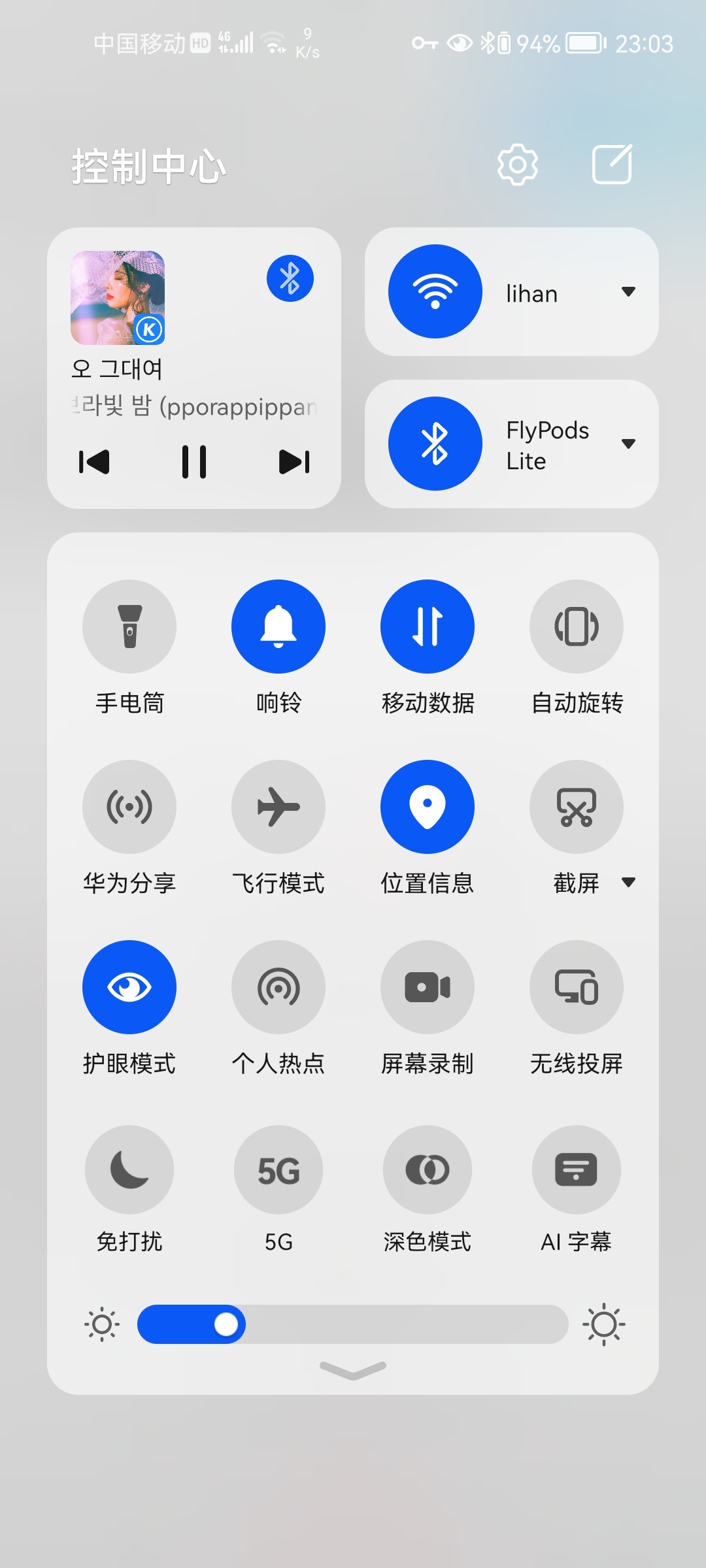Screen dimensions: 706x1568
Task: Turn on the 手电筒 flashlight
Action: pos(129,627)
